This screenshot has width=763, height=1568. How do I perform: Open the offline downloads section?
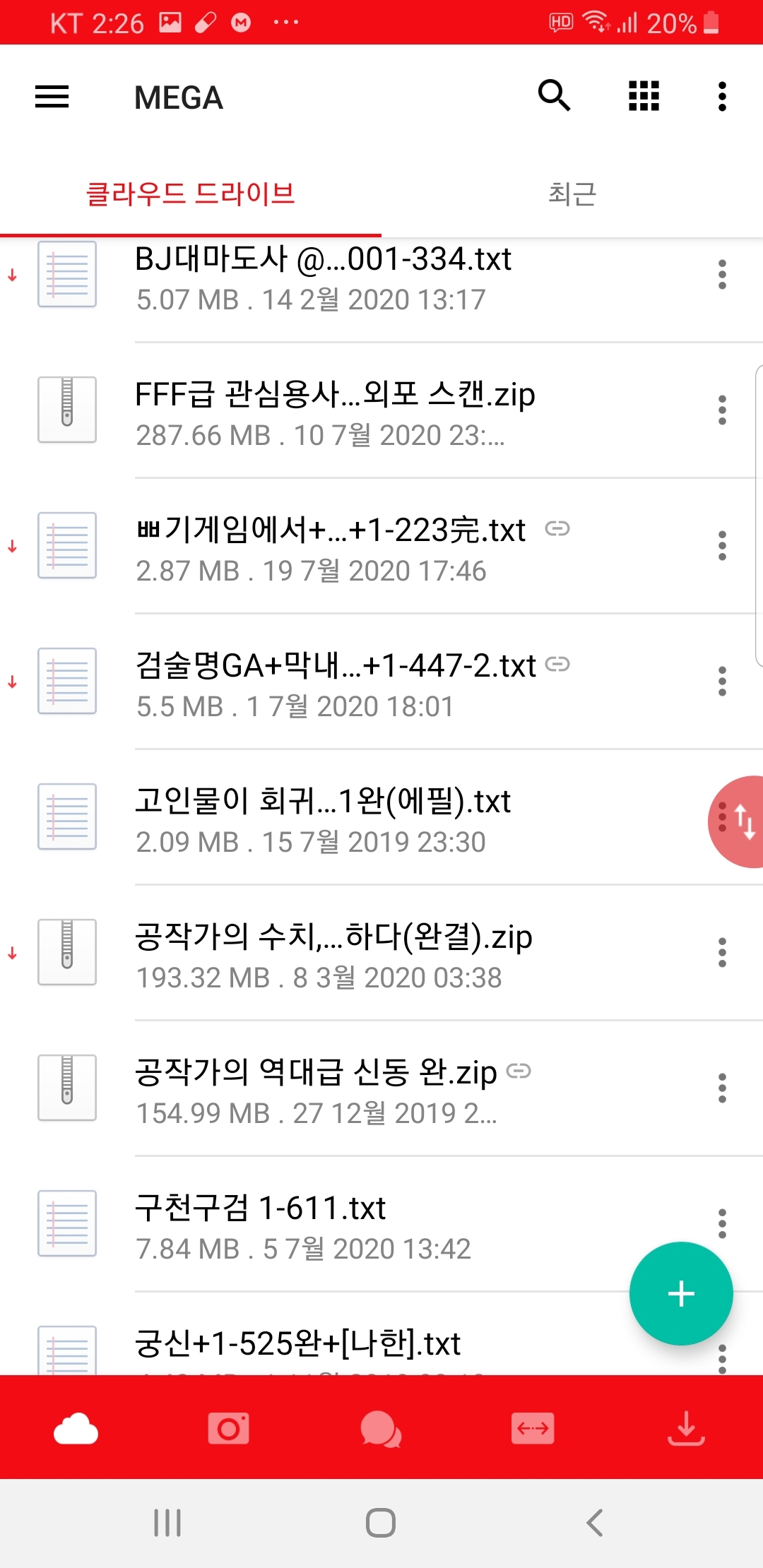pyautogui.click(x=685, y=1428)
